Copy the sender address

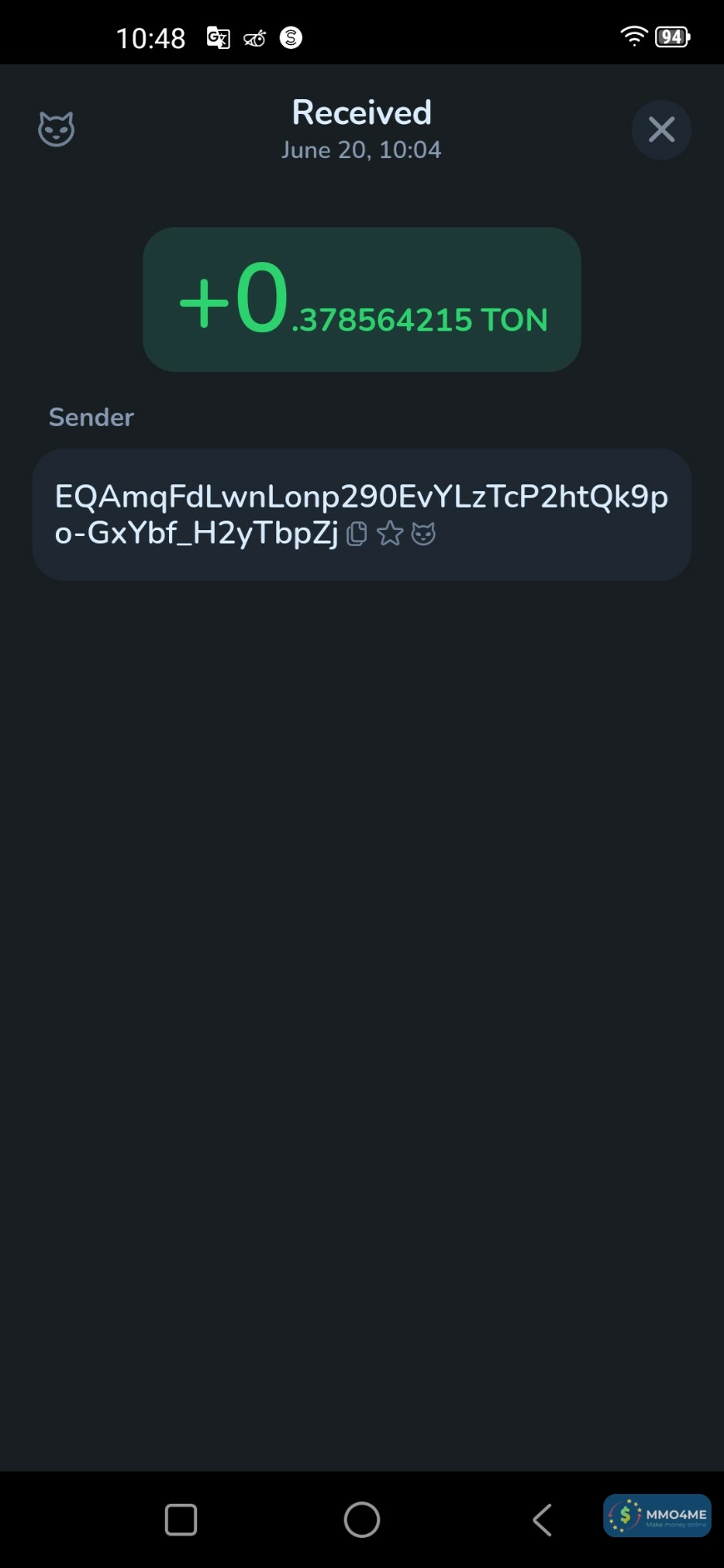click(x=357, y=533)
